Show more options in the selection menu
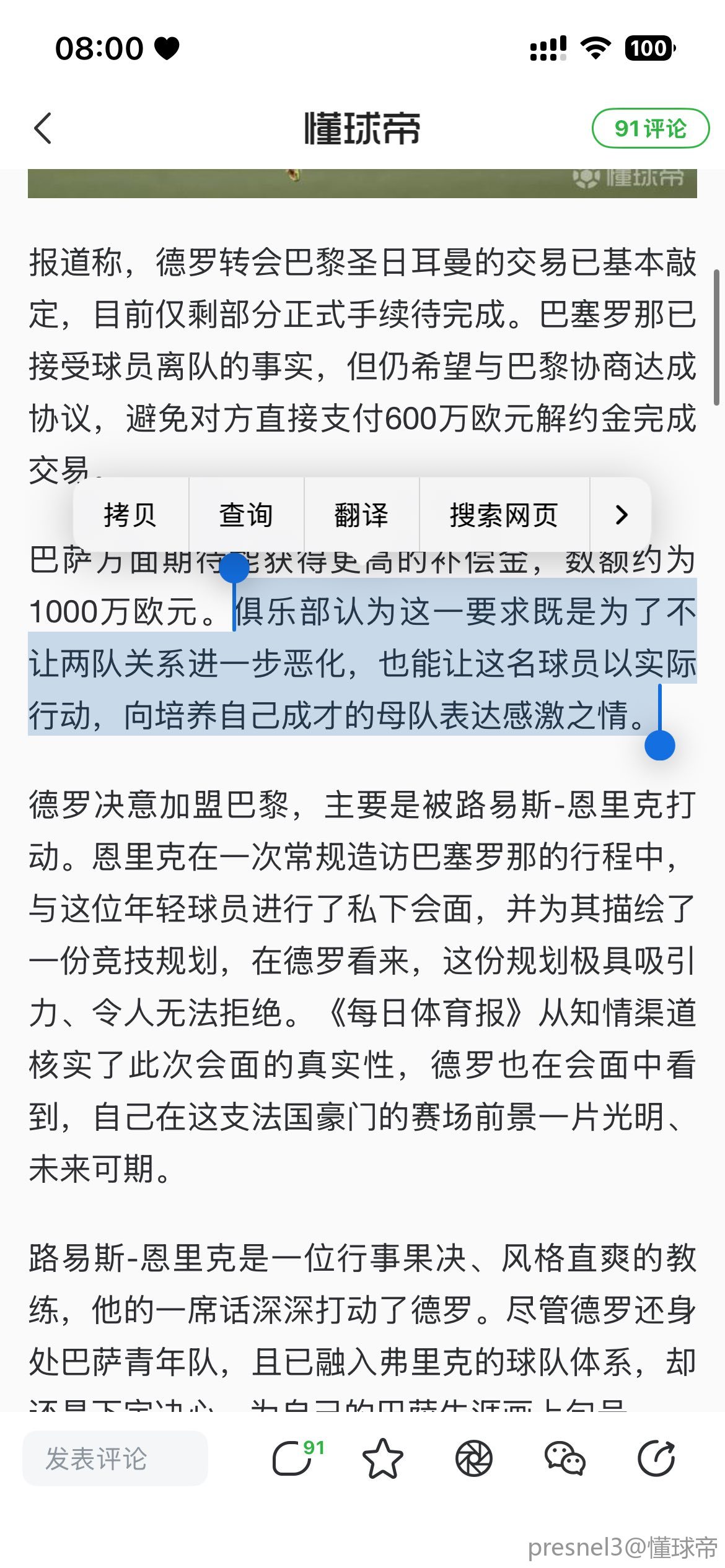The height and width of the screenshot is (1568, 725). point(621,515)
